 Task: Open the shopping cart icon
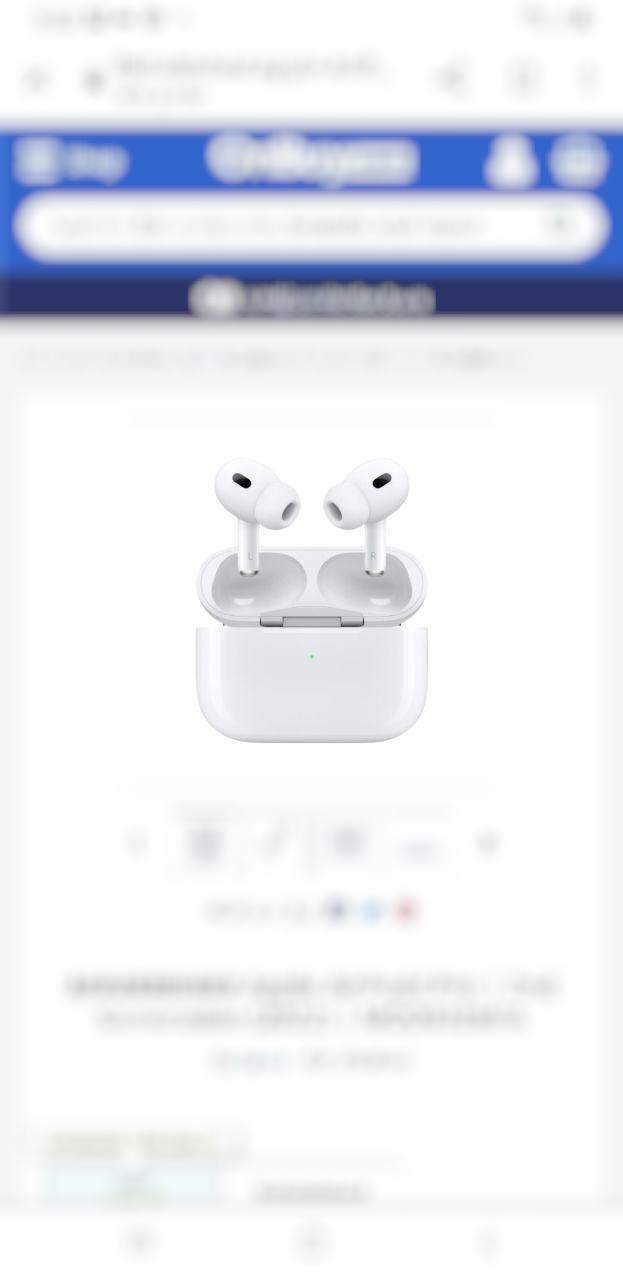tap(579, 160)
